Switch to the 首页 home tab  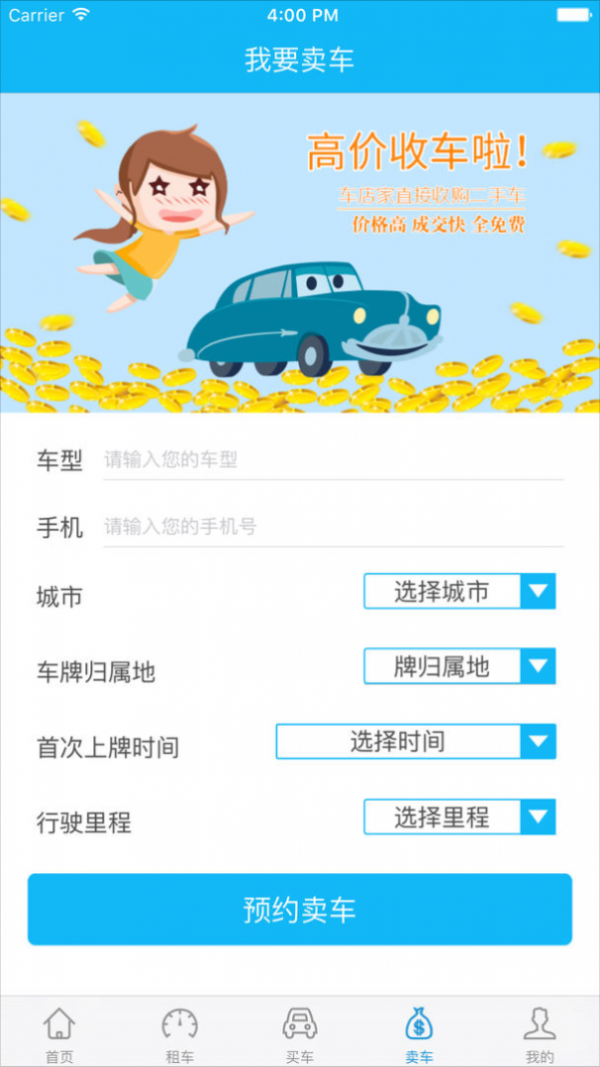(x=60, y=1033)
